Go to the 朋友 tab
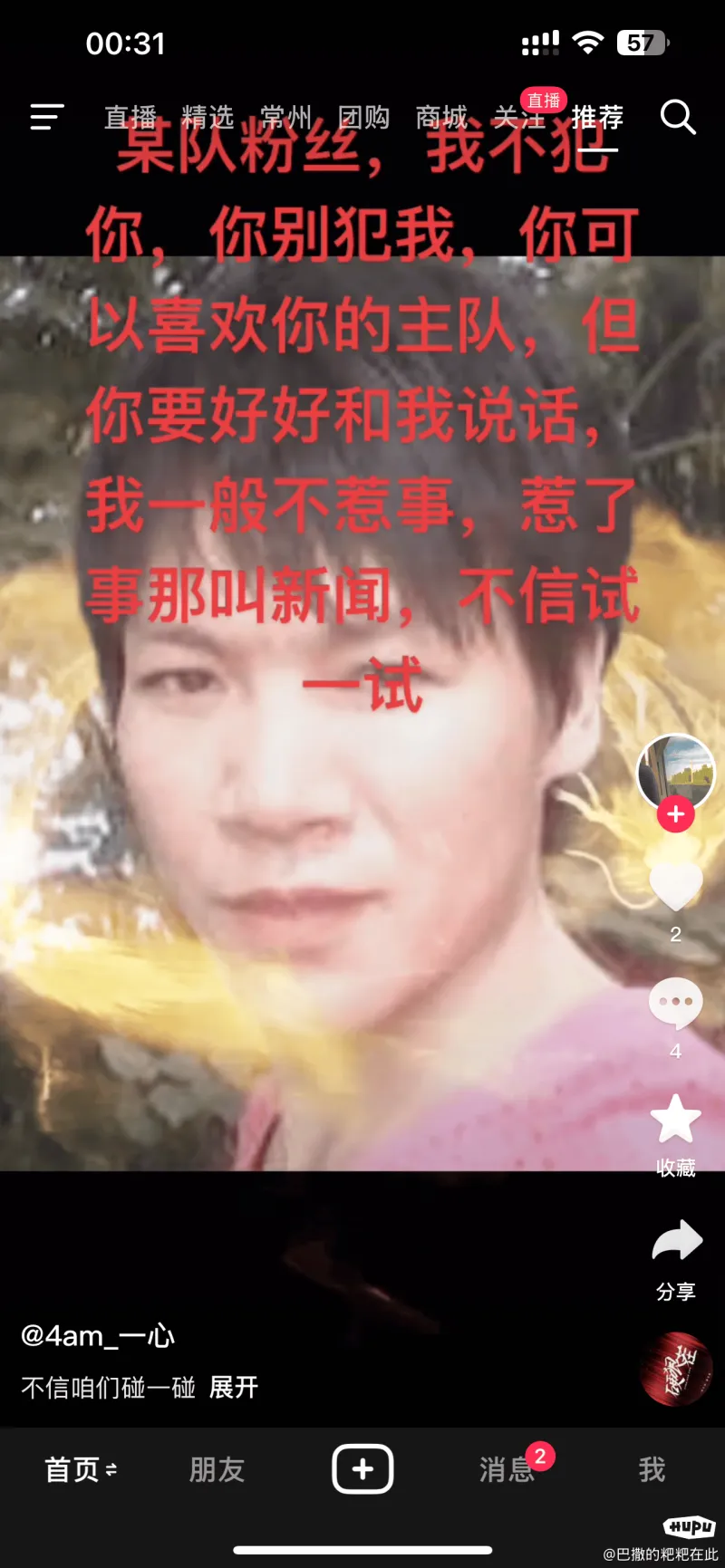Screen dimensions: 725x1568 tap(217, 1469)
